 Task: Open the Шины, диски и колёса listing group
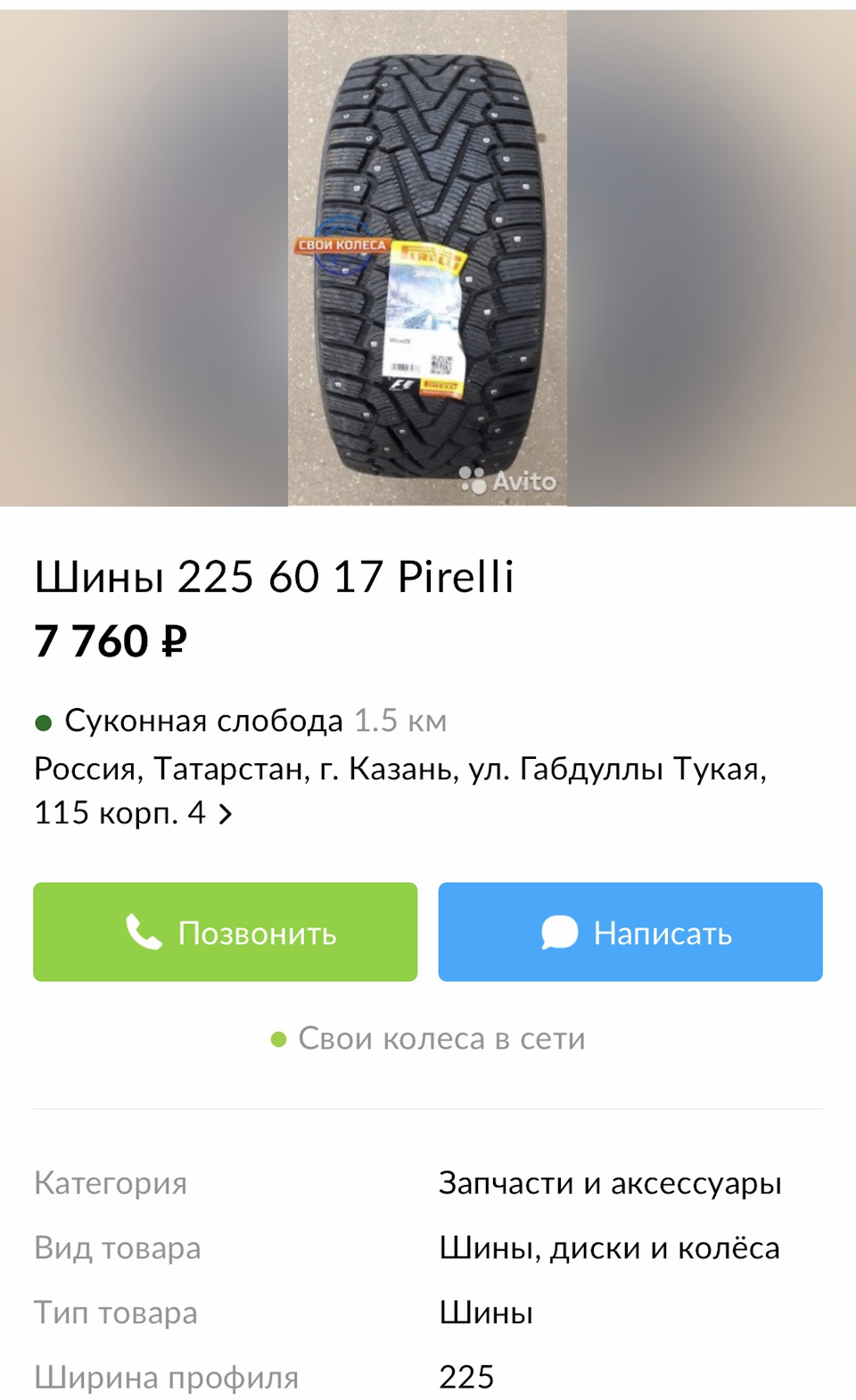[610, 1248]
